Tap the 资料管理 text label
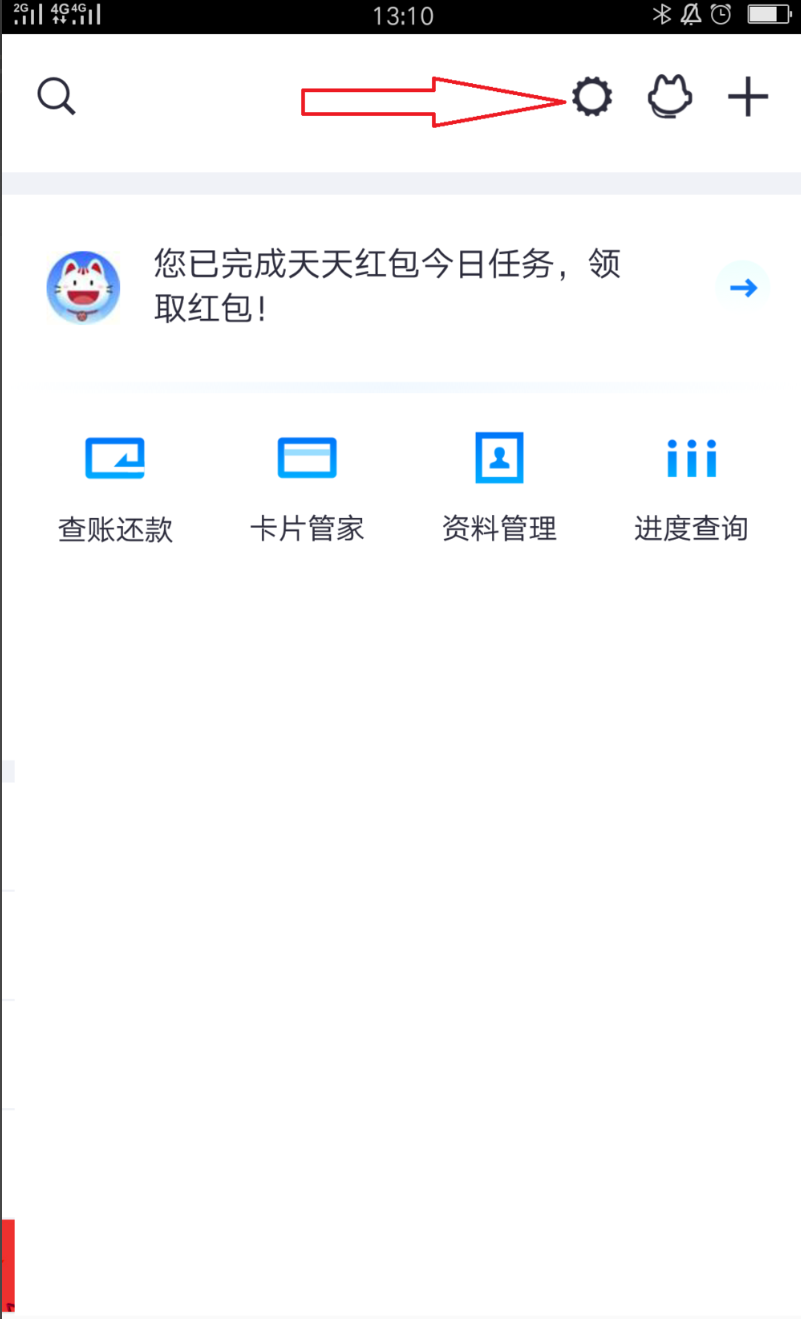This screenshot has height=1319, width=801. click(499, 529)
